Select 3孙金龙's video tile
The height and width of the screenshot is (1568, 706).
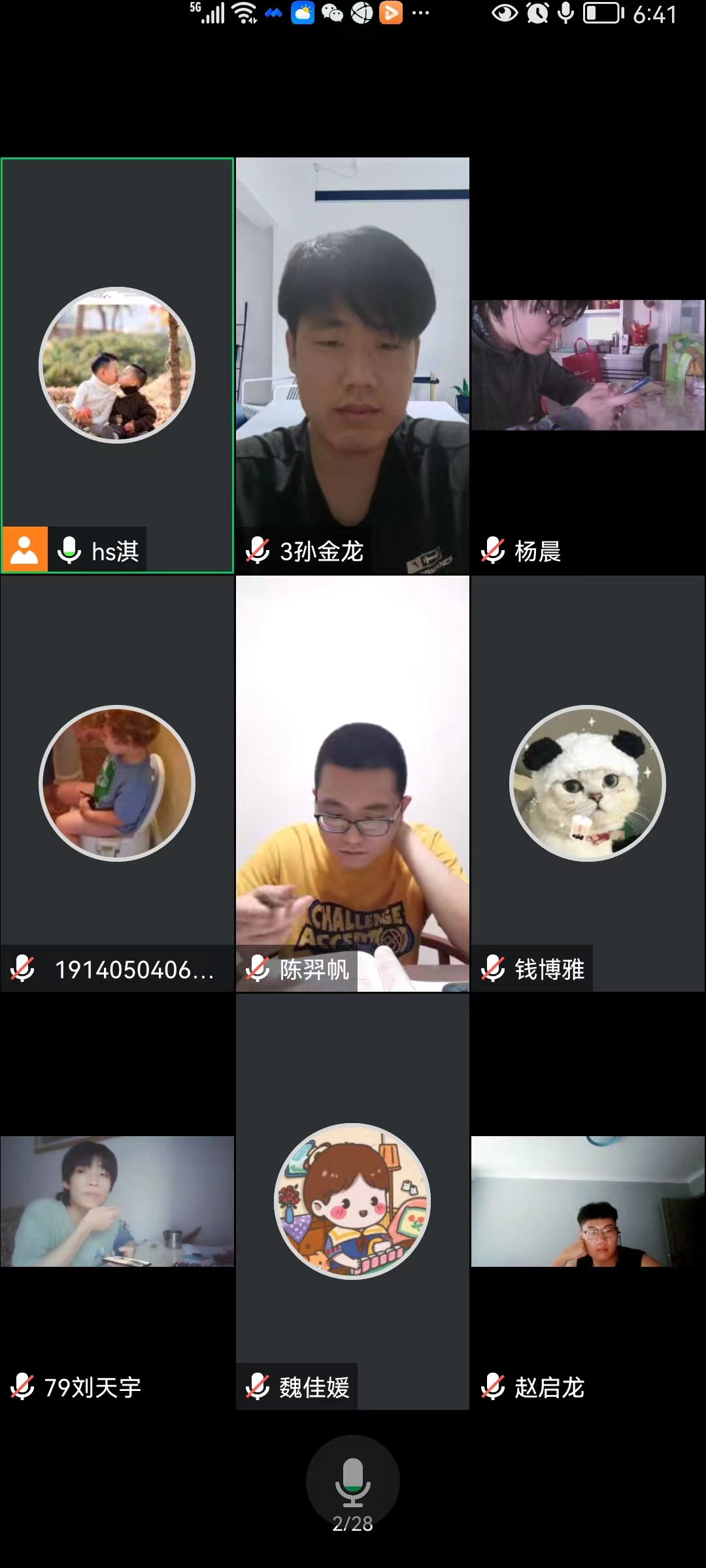352,365
